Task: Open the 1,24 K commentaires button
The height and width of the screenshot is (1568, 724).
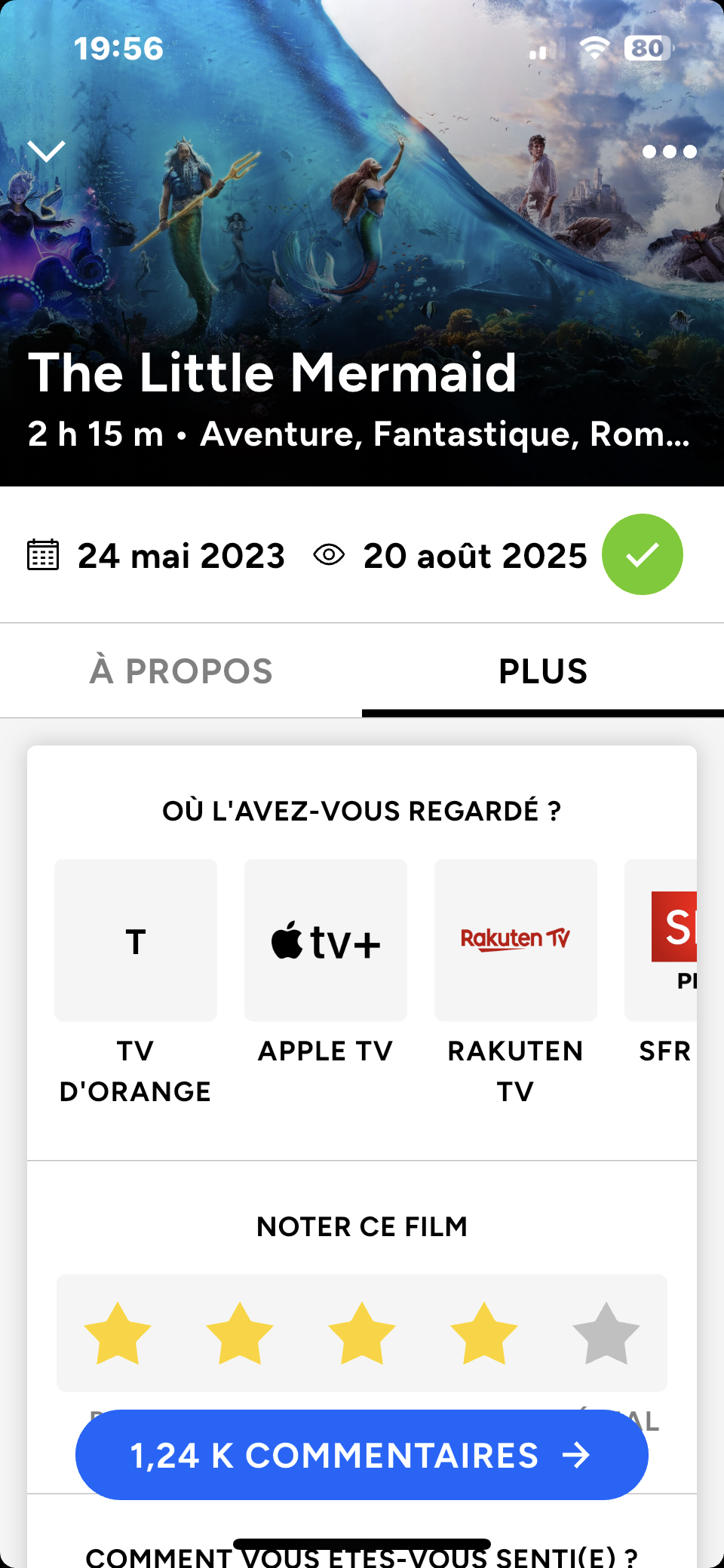Action: pos(362,1455)
